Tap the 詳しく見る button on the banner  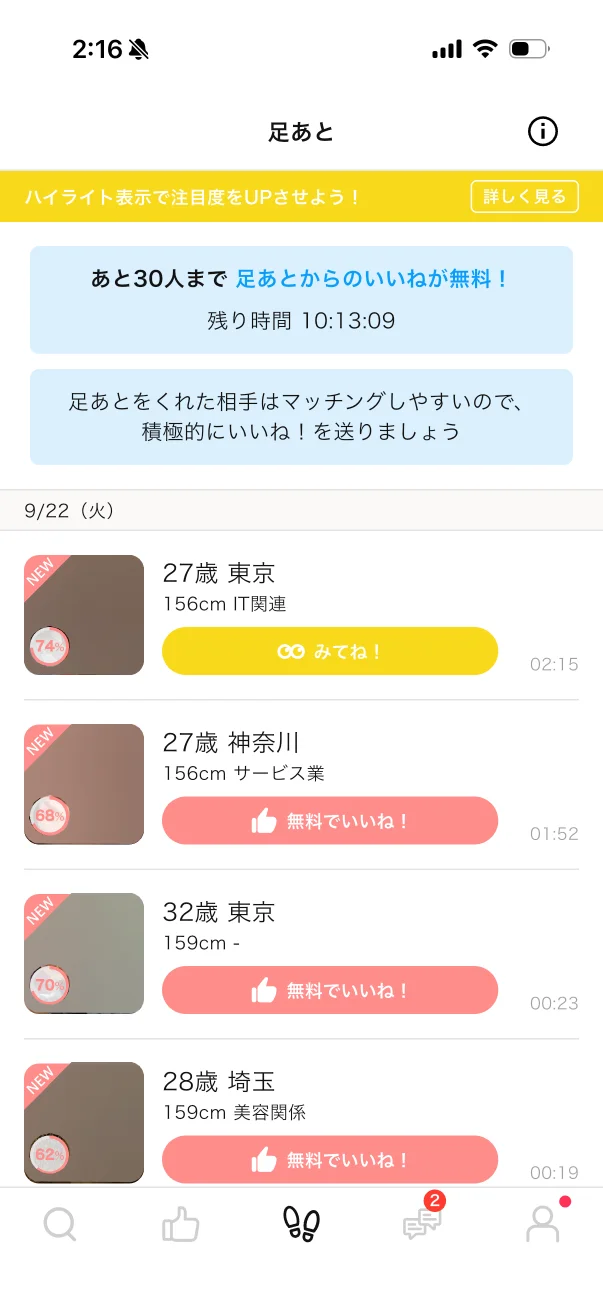(525, 197)
